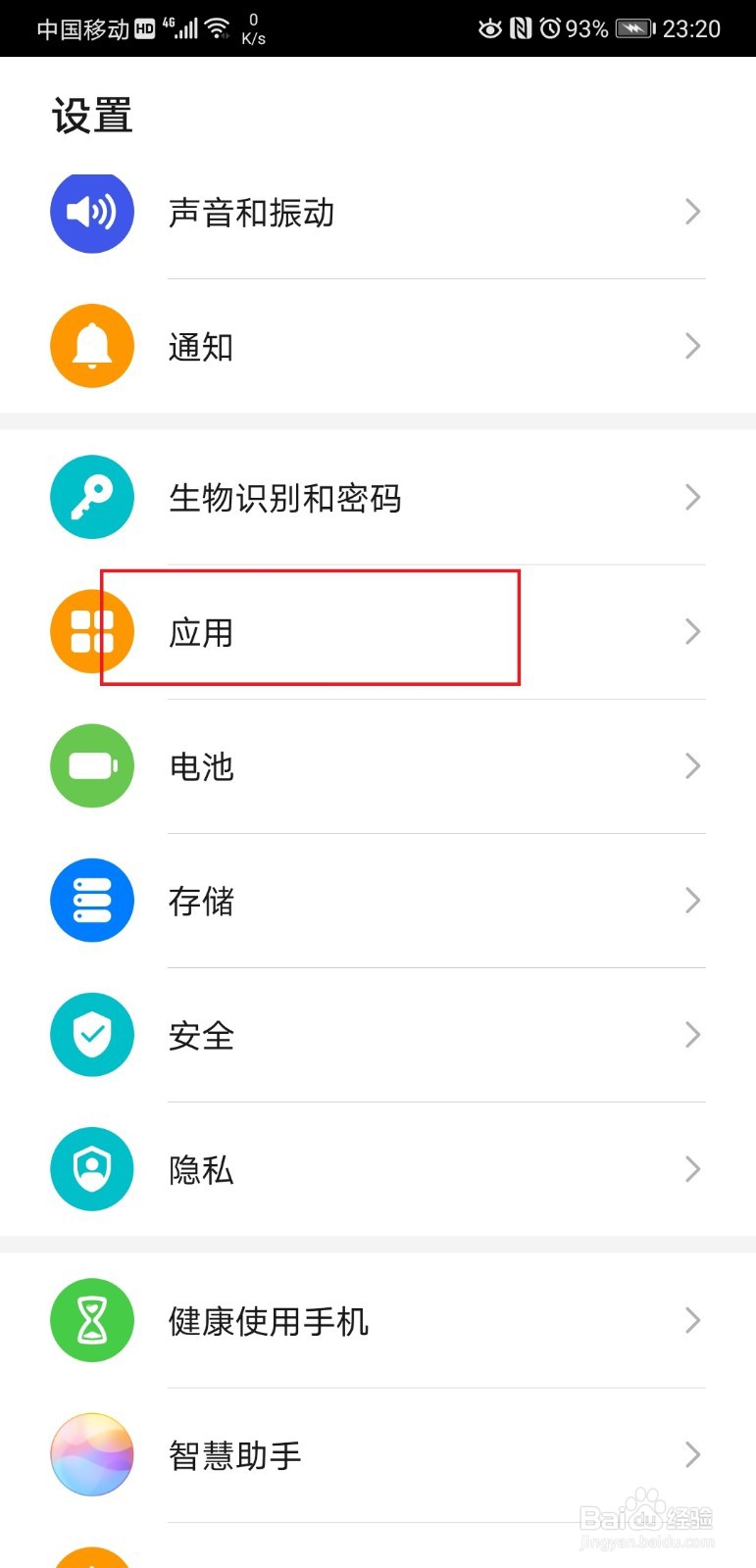Image resolution: width=756 pixels, height=1568 pixels.
Task: Tap the green battery icon
Action: (91, 765)
